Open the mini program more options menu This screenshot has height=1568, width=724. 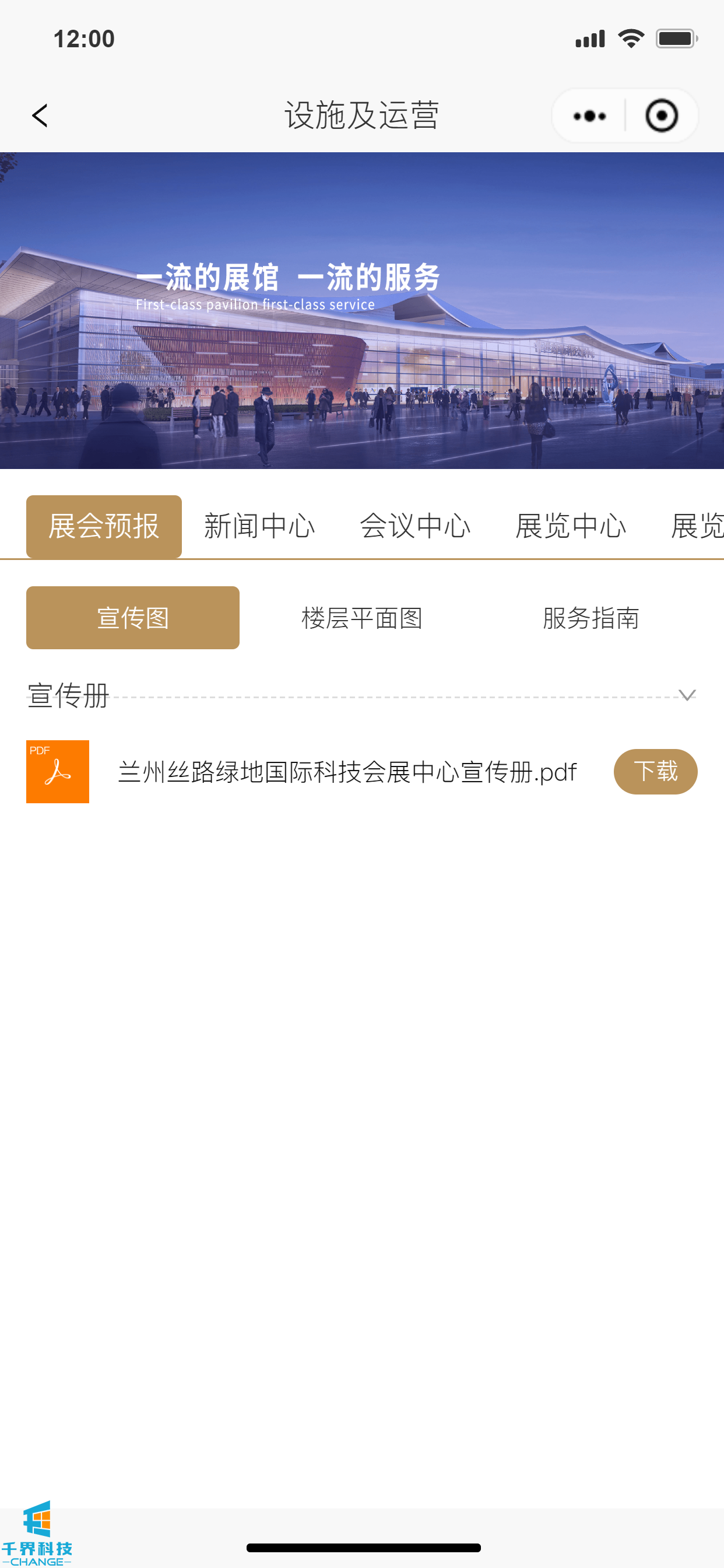click(x=589, y=116)
